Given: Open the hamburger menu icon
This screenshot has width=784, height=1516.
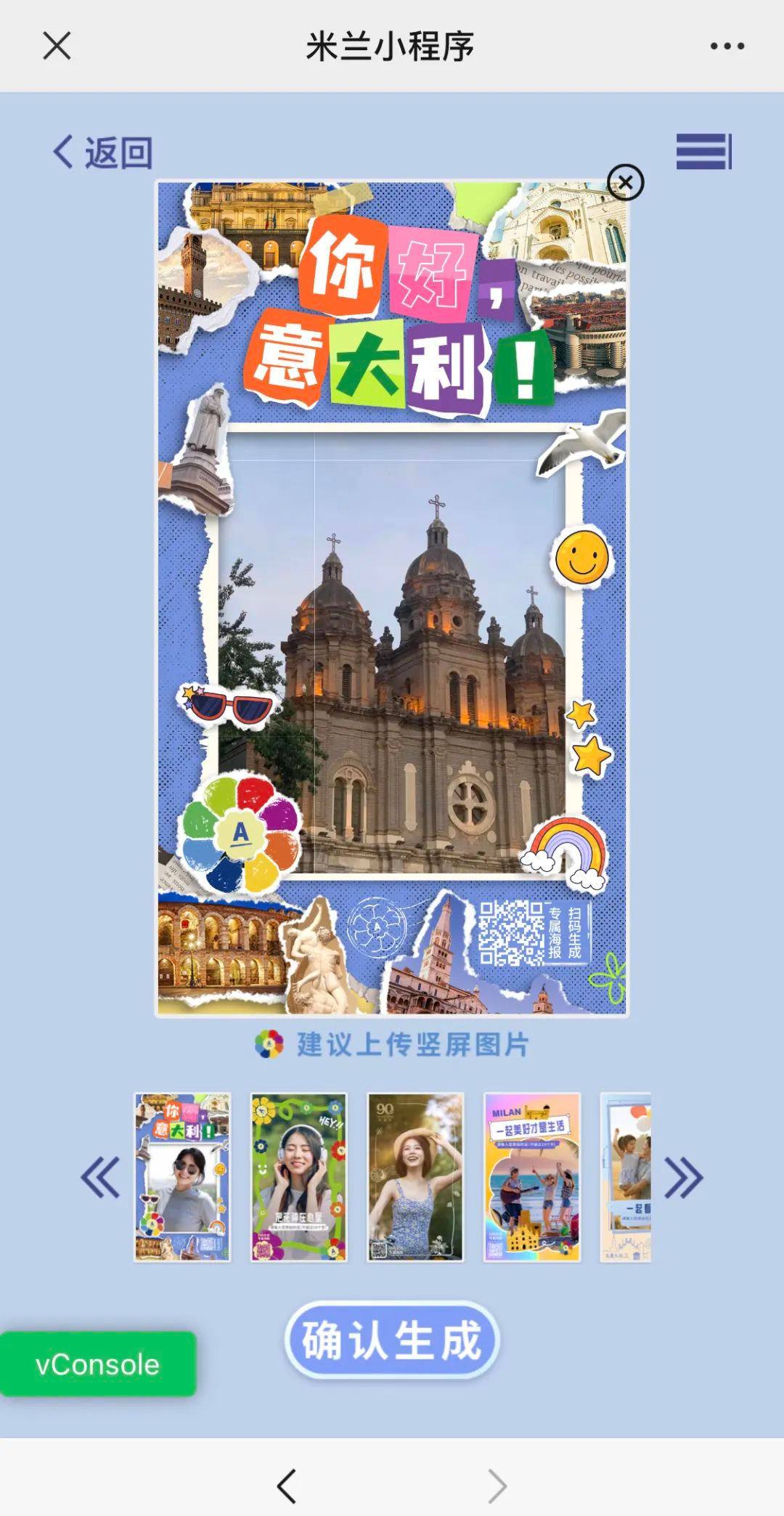Looking at the screenshot, I should (703, 152).
